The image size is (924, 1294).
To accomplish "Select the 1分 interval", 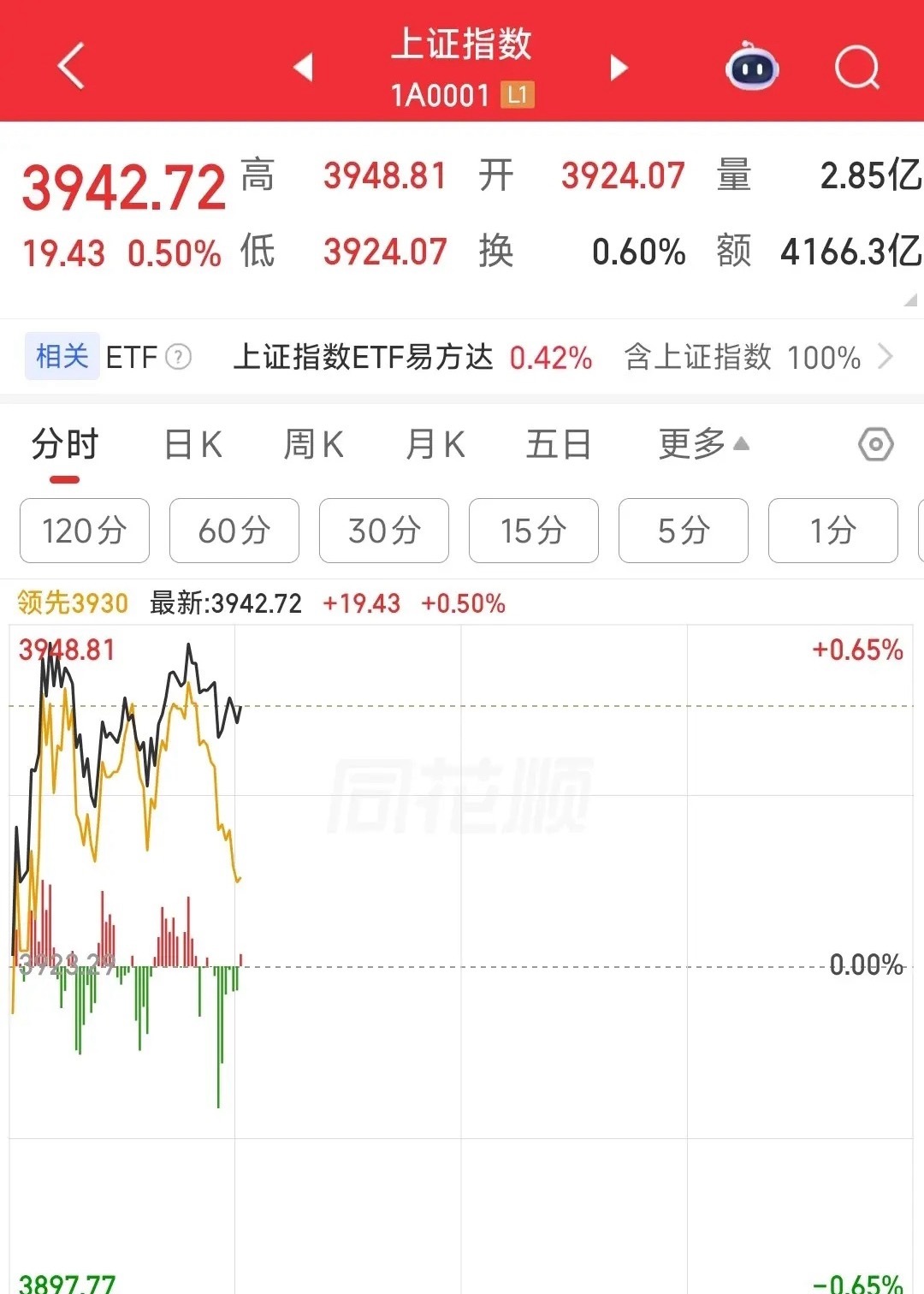I will tap(832, 531).
